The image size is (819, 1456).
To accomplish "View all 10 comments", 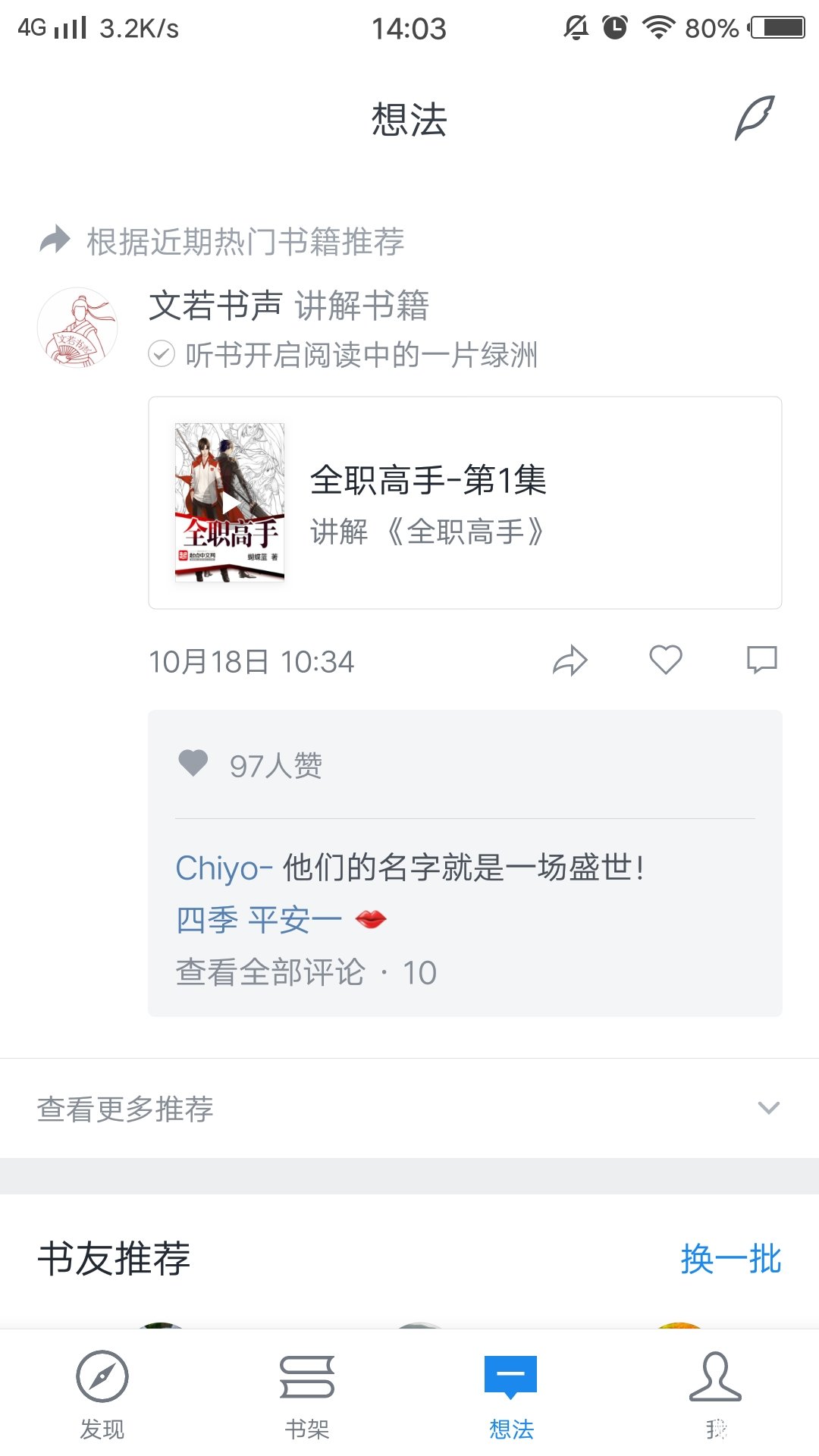I will point(306,972).
